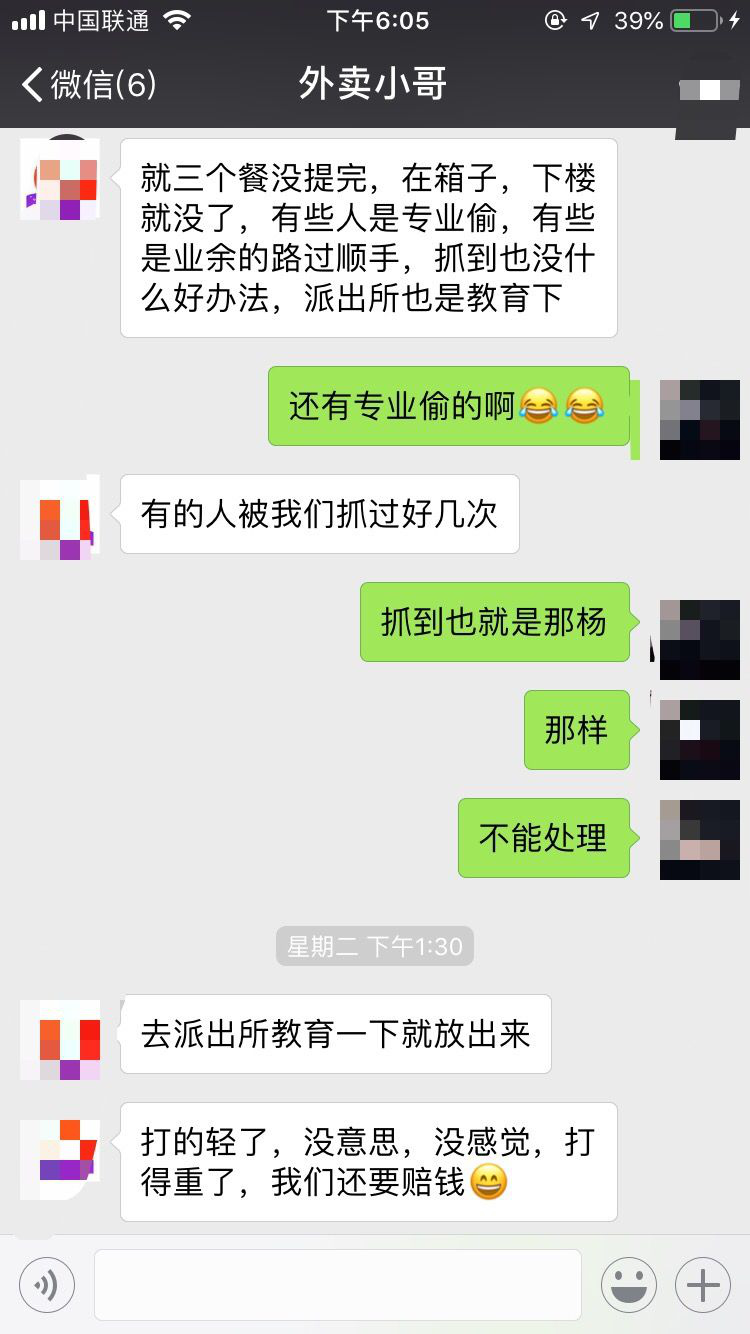This screenshot has width=750, height=1334.
Task: Open the emoji sticker panel
Action: tap(628, 1284)
